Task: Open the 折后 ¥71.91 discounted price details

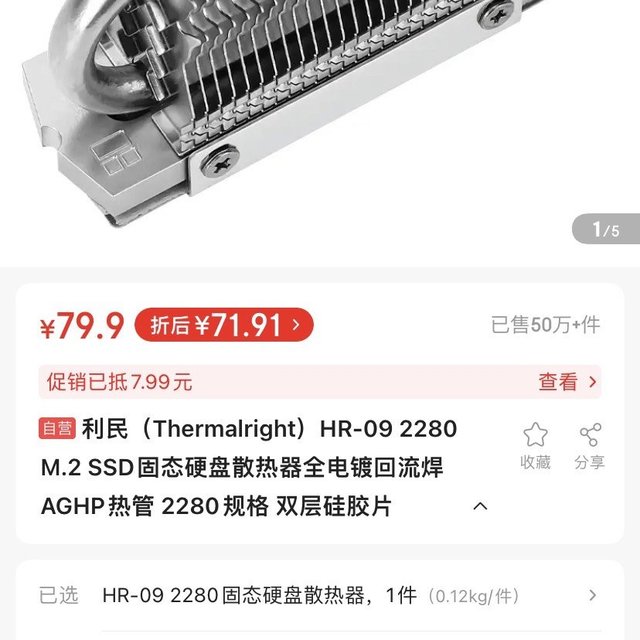Action: [x=224, y=324]
